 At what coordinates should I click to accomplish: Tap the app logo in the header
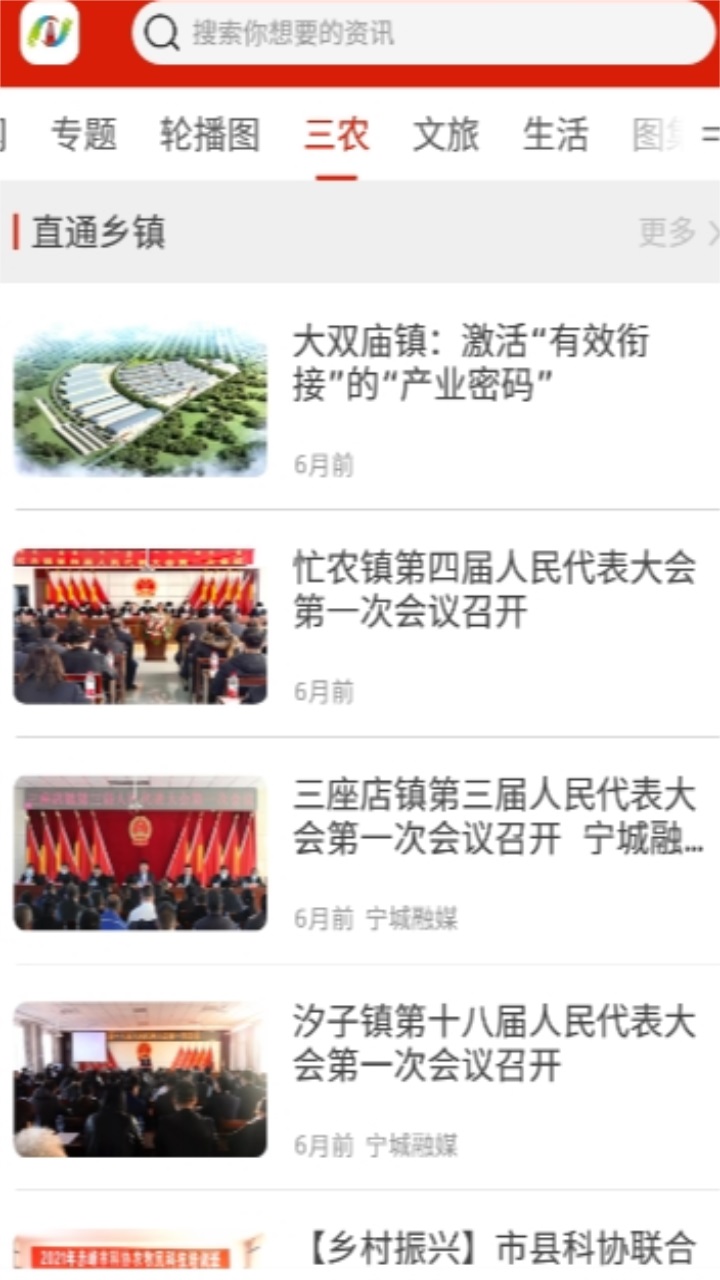(x=49, y=33)
